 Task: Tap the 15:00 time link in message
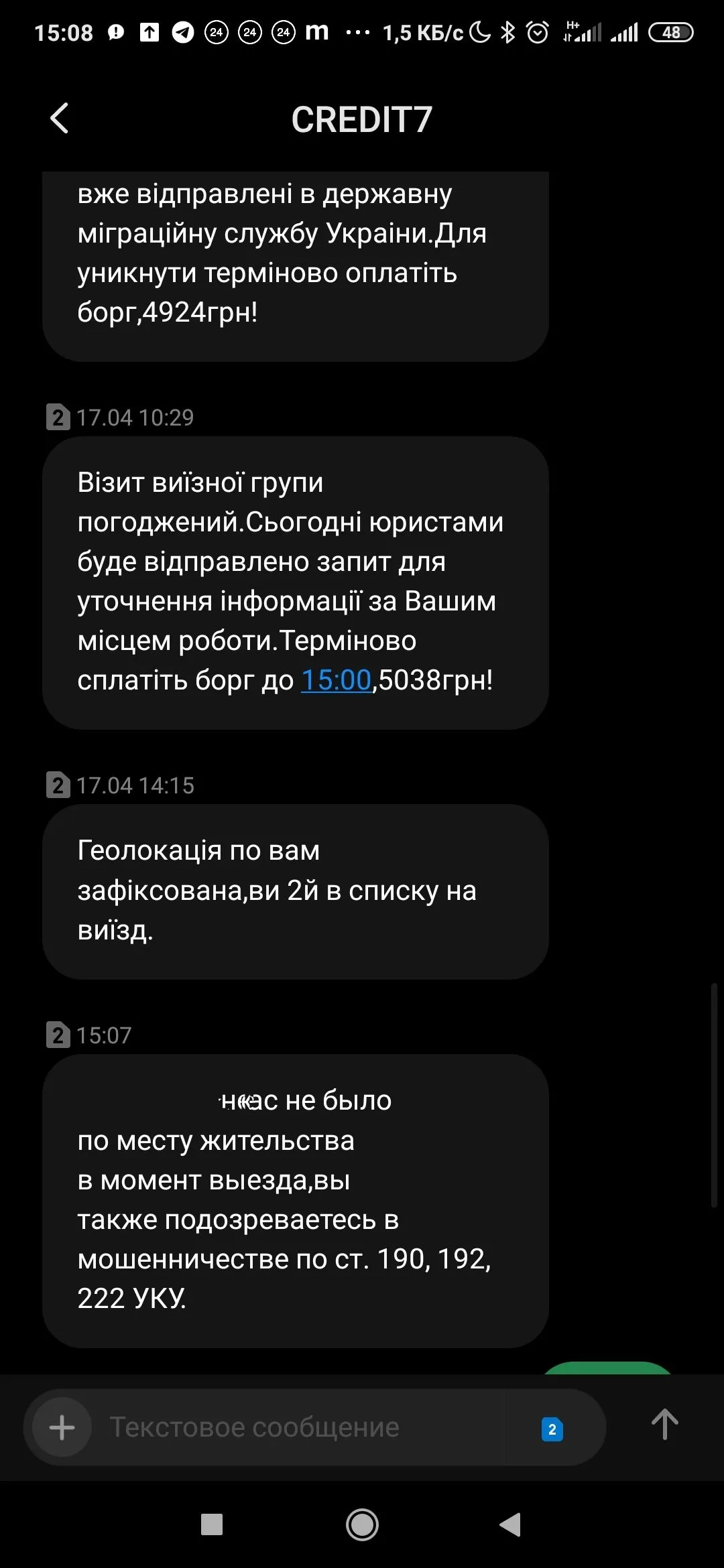[336, 680]
